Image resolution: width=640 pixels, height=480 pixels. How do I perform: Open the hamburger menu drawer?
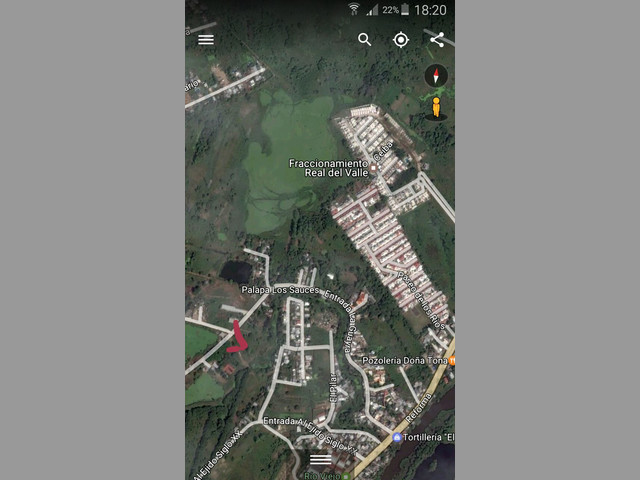(x=206, y=40)
